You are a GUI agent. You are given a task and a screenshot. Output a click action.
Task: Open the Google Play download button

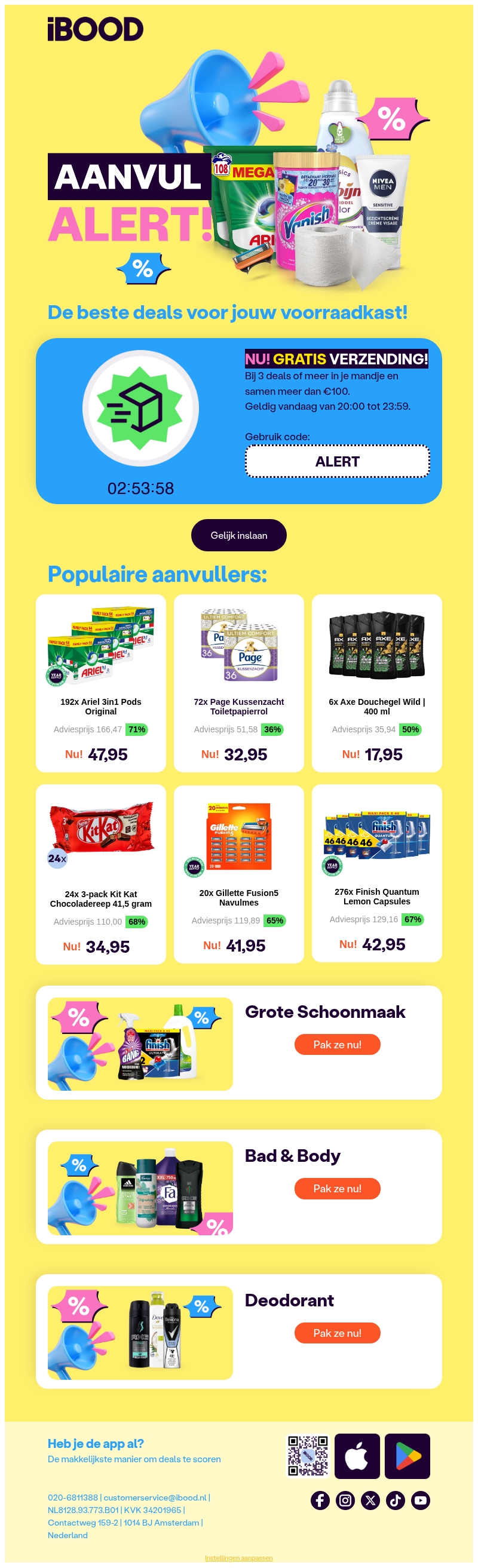pyautogui.click(x=407, y=1456)
